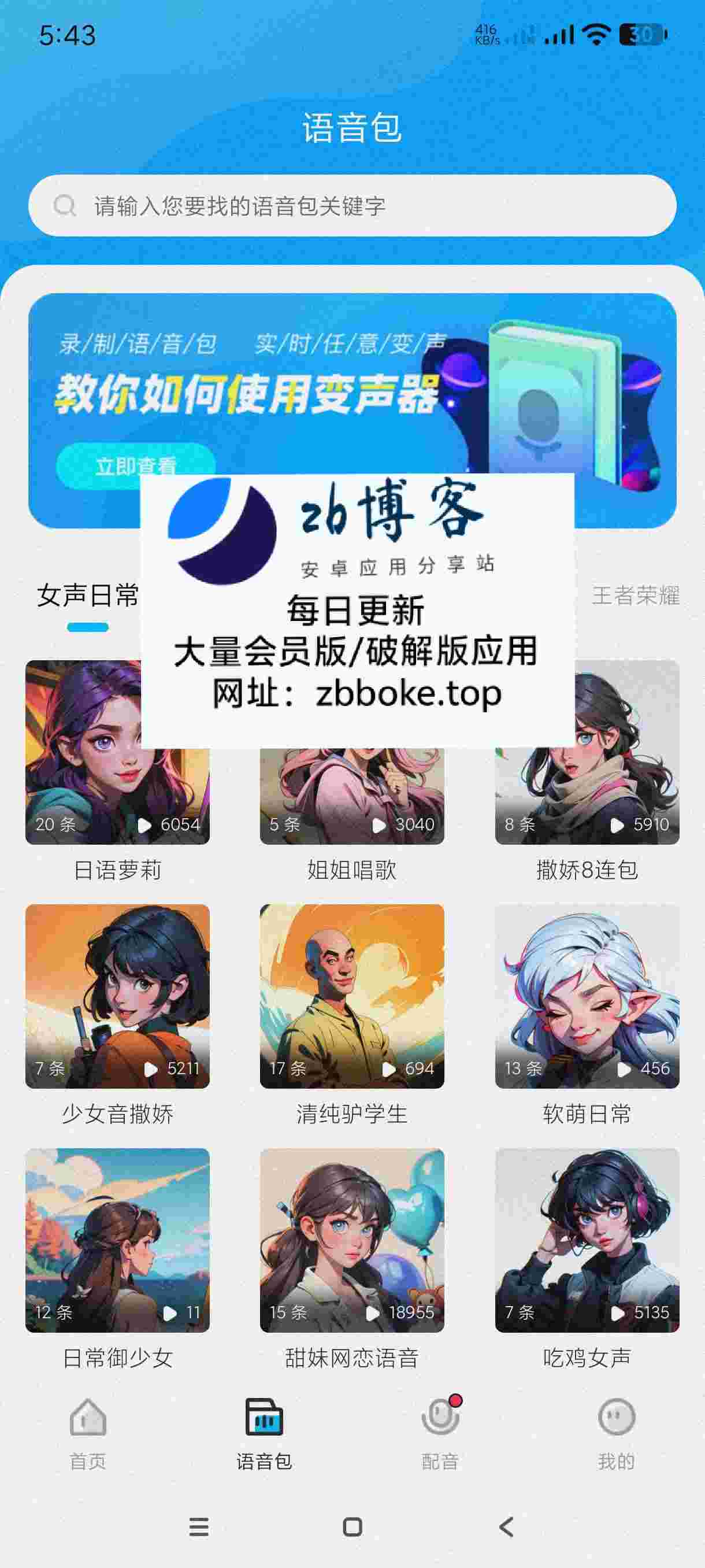Open the 日常御少女 voice pack

tap(117, 1240)
